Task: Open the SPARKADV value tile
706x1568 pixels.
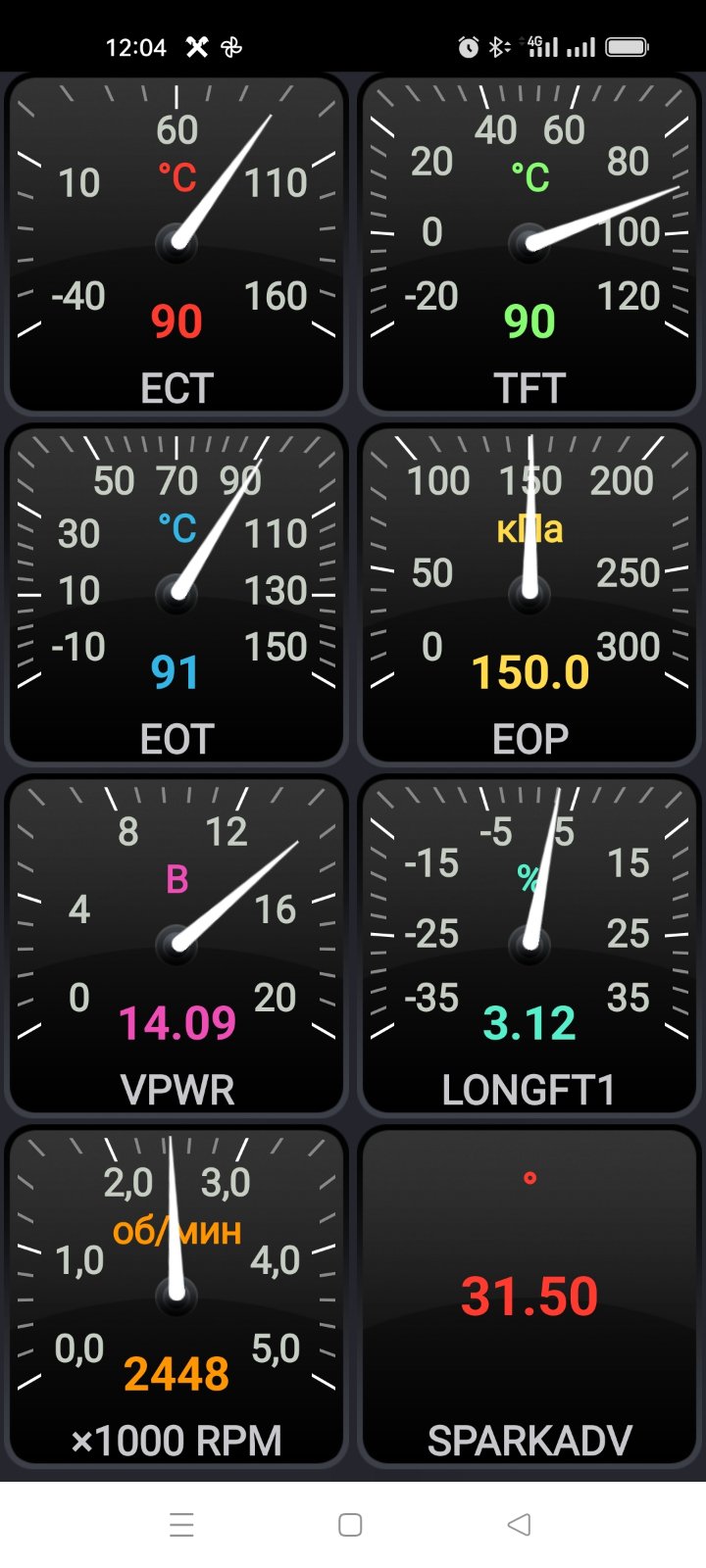Action: coord(529,1298)
